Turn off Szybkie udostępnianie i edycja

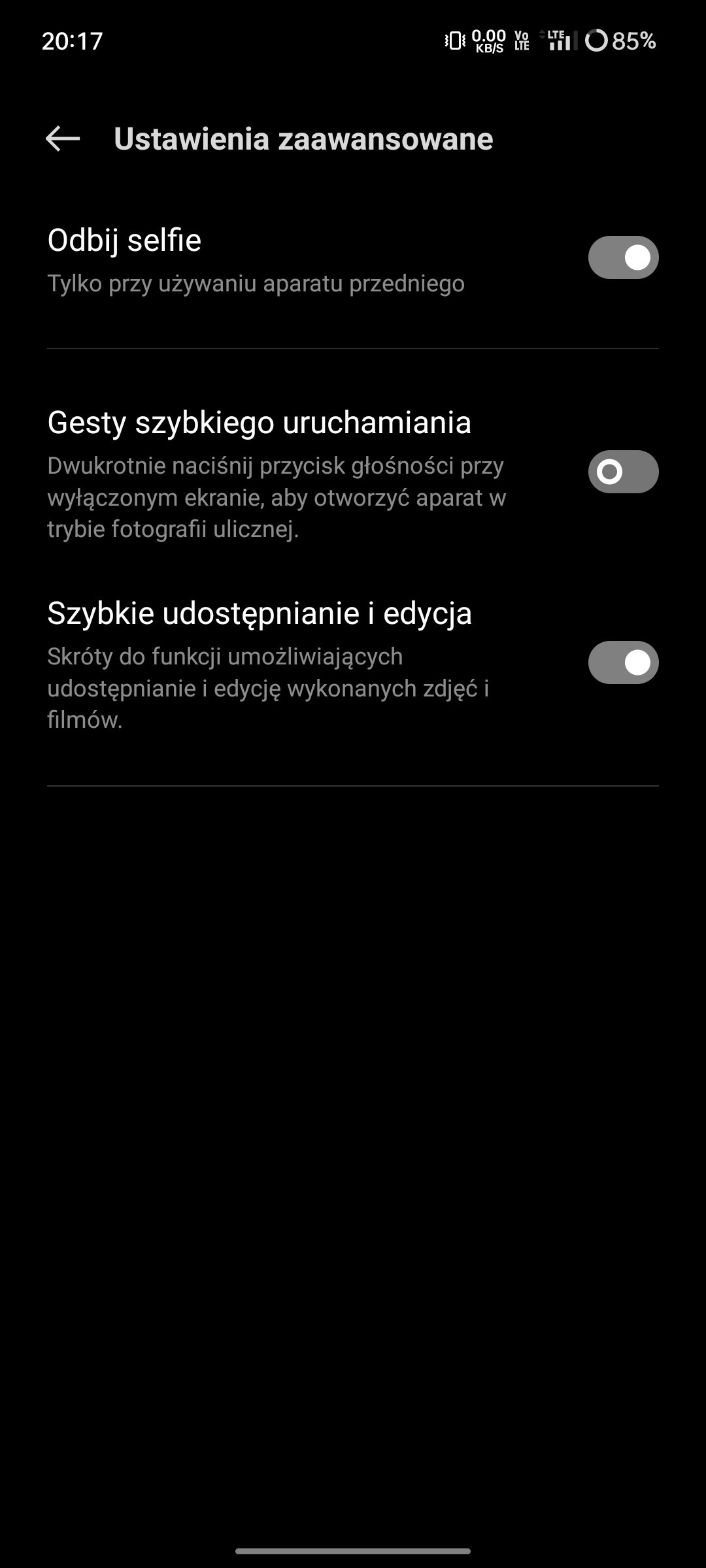[623, 662]
